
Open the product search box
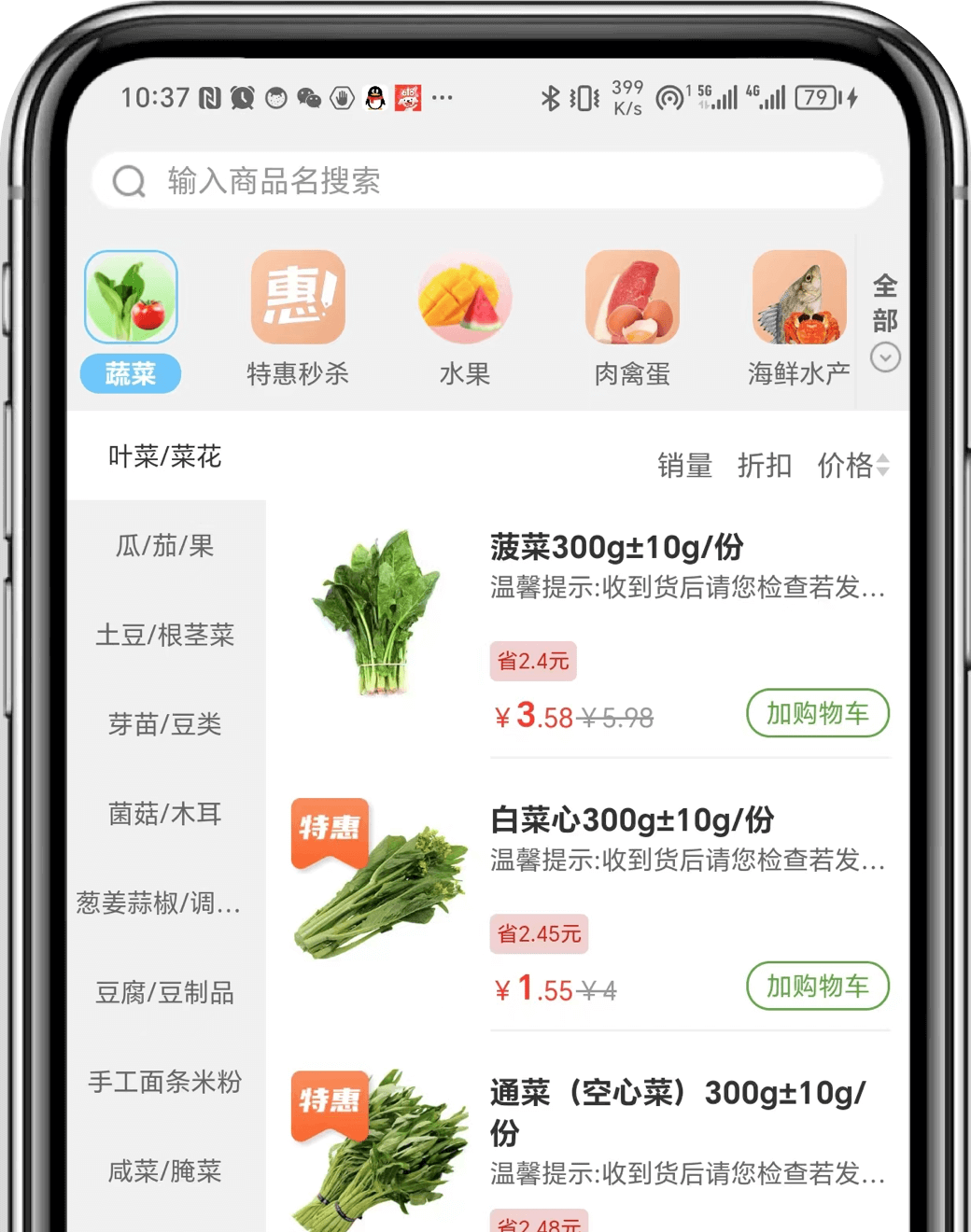(x=485, y=180)
